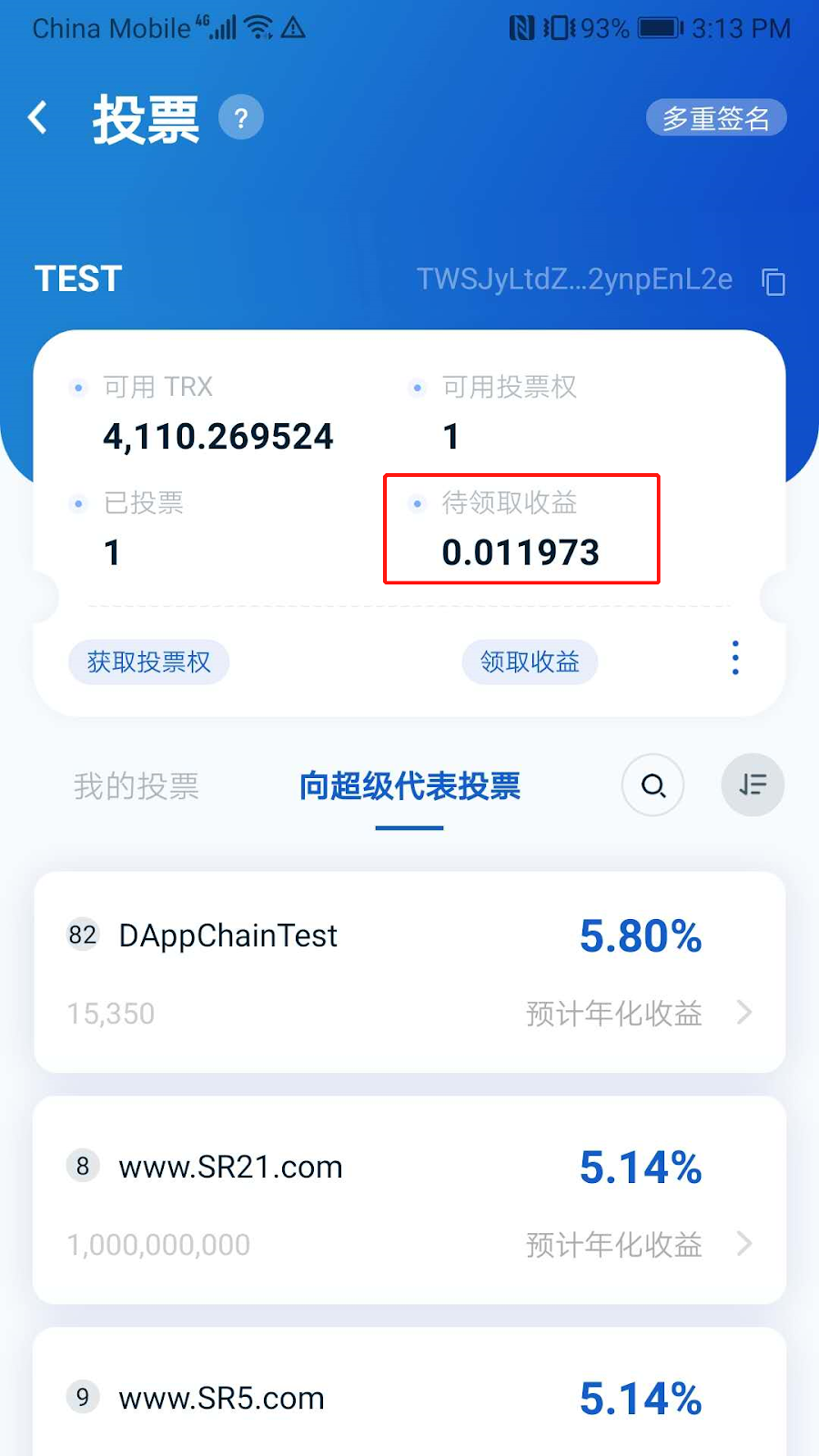Select the 向超级代表投票 tab
The width and height of the screenshot is (819, 1456).
409,786
